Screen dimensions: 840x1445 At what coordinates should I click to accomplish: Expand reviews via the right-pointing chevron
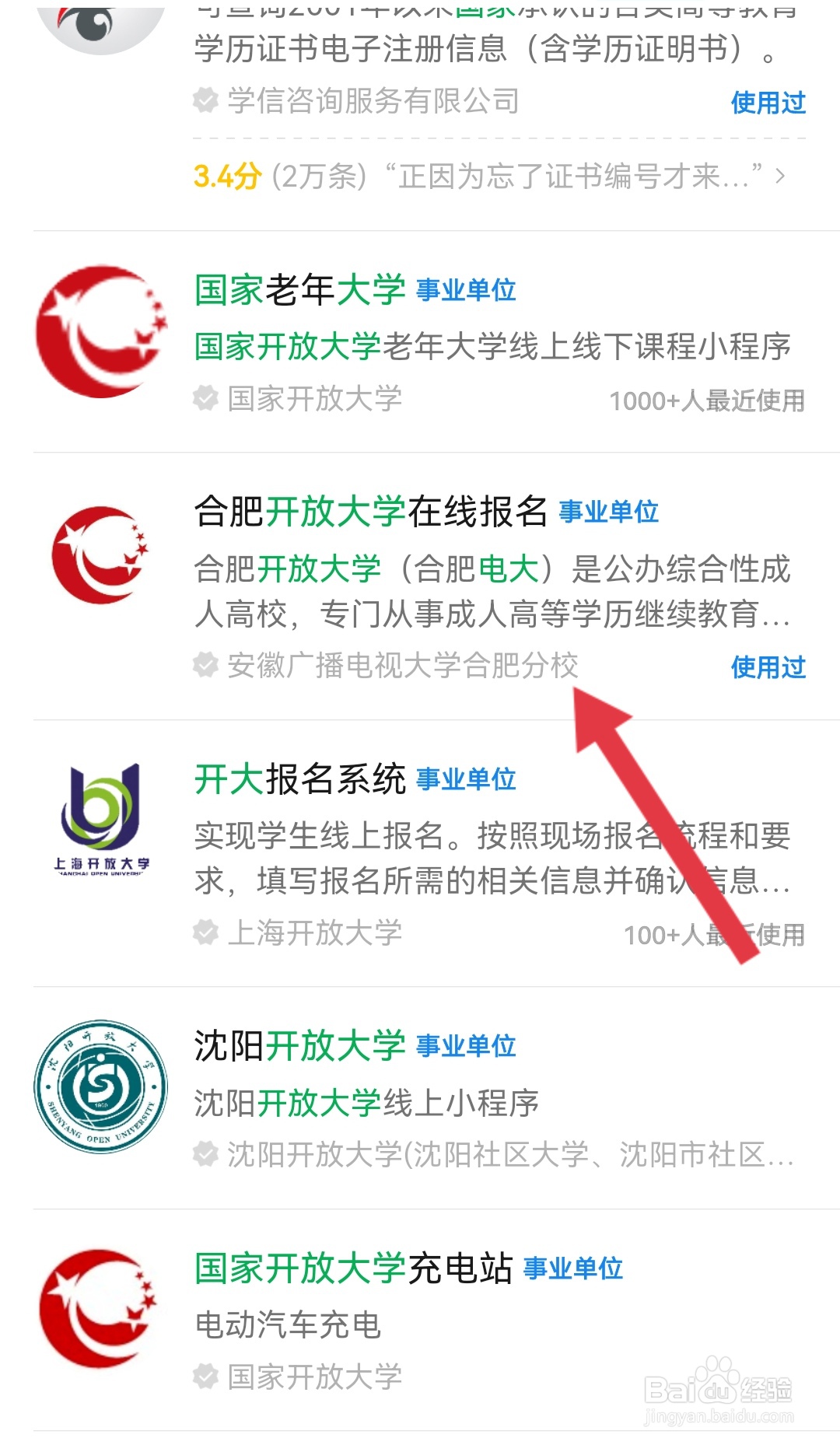[779, 176]
